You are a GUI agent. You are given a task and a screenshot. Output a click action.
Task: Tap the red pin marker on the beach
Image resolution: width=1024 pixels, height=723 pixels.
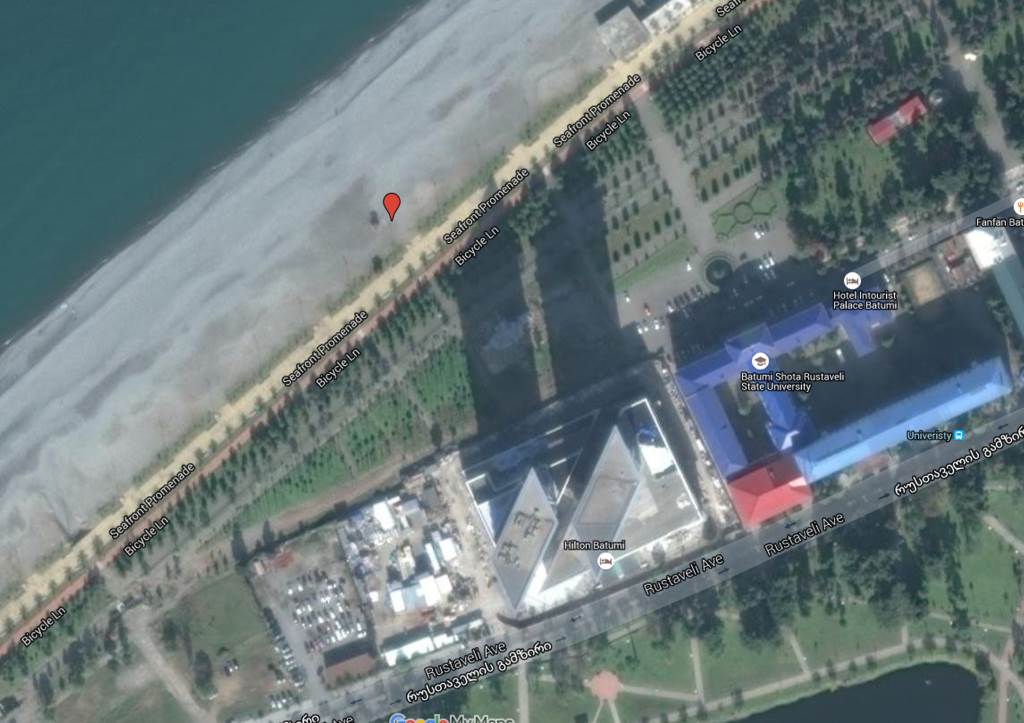coord(392,204)
